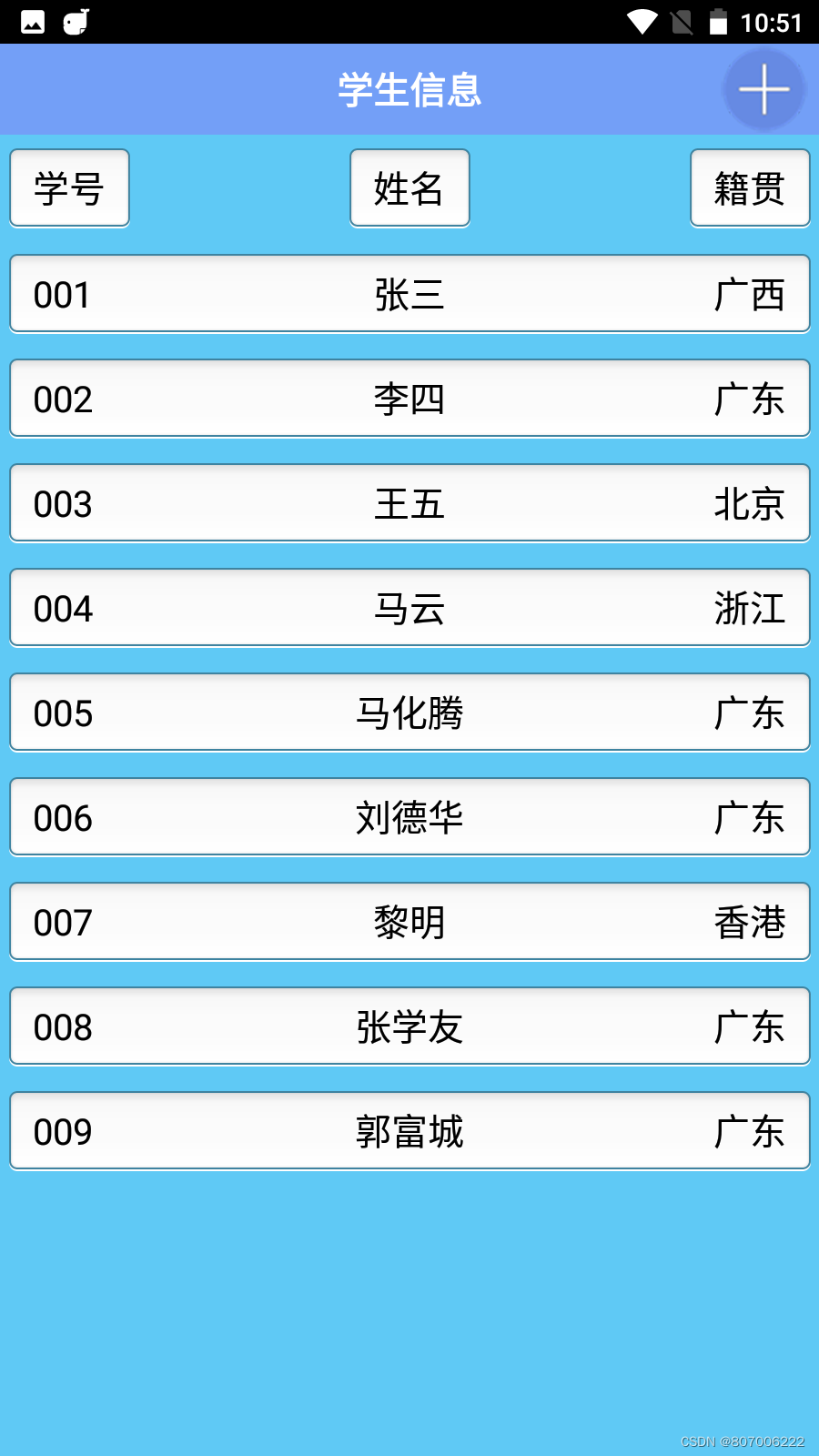Image resolution: width=819 pixels, height=1456 pixels.
Task: Select the 007 黎明 record
Action: [x=409, y=922]
